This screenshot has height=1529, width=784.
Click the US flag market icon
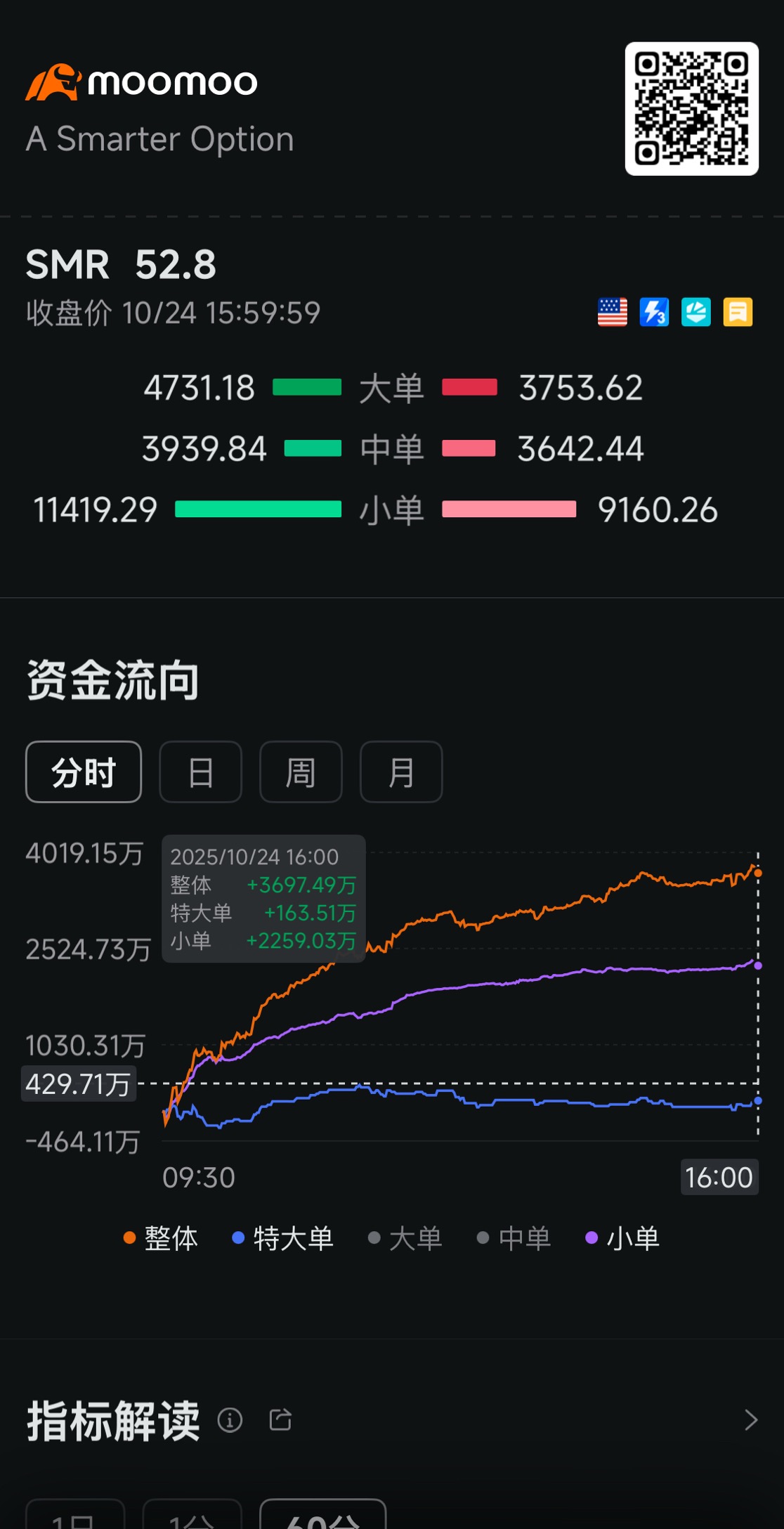pos(612,313)
